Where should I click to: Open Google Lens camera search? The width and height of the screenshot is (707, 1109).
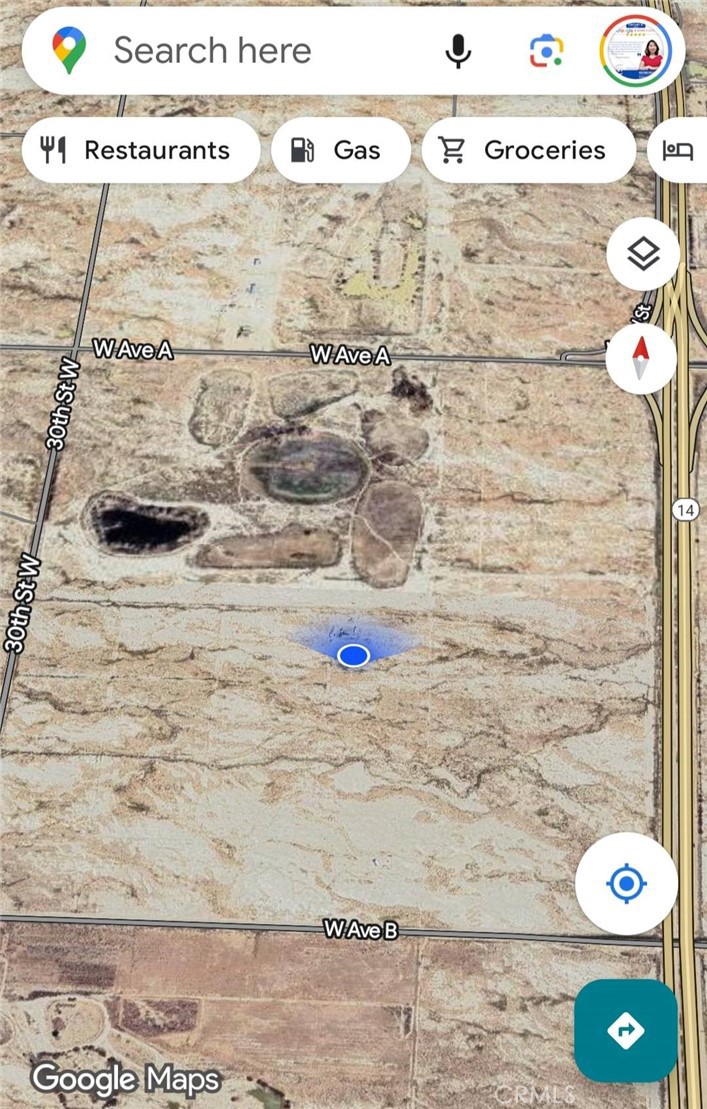[547, 51]
